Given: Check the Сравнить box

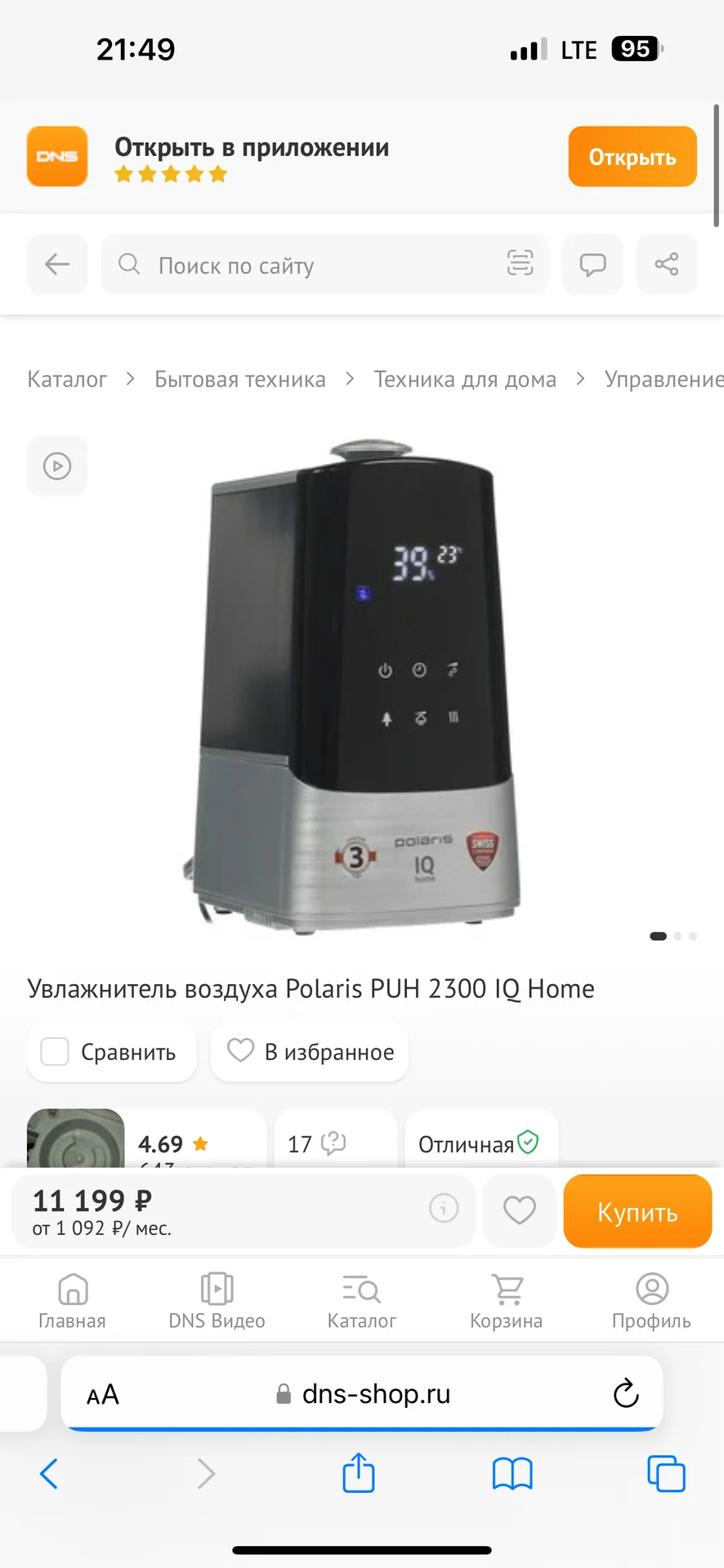Looking at the screenshot, I should (x=55, y=1051).
